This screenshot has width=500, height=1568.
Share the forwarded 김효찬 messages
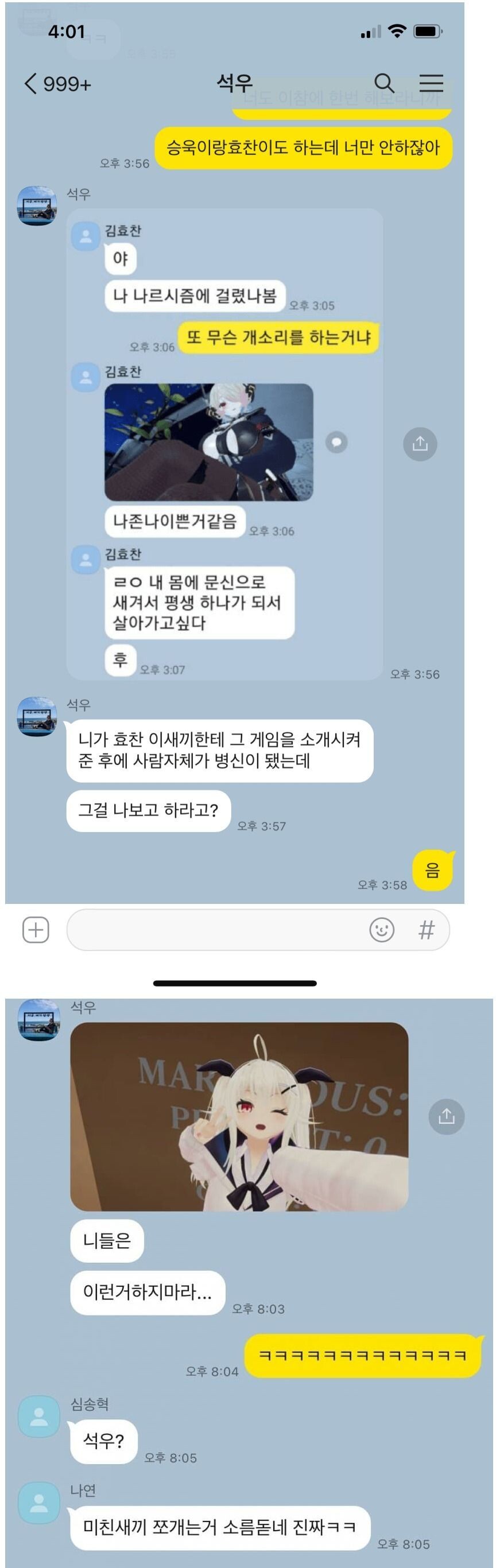420,444
